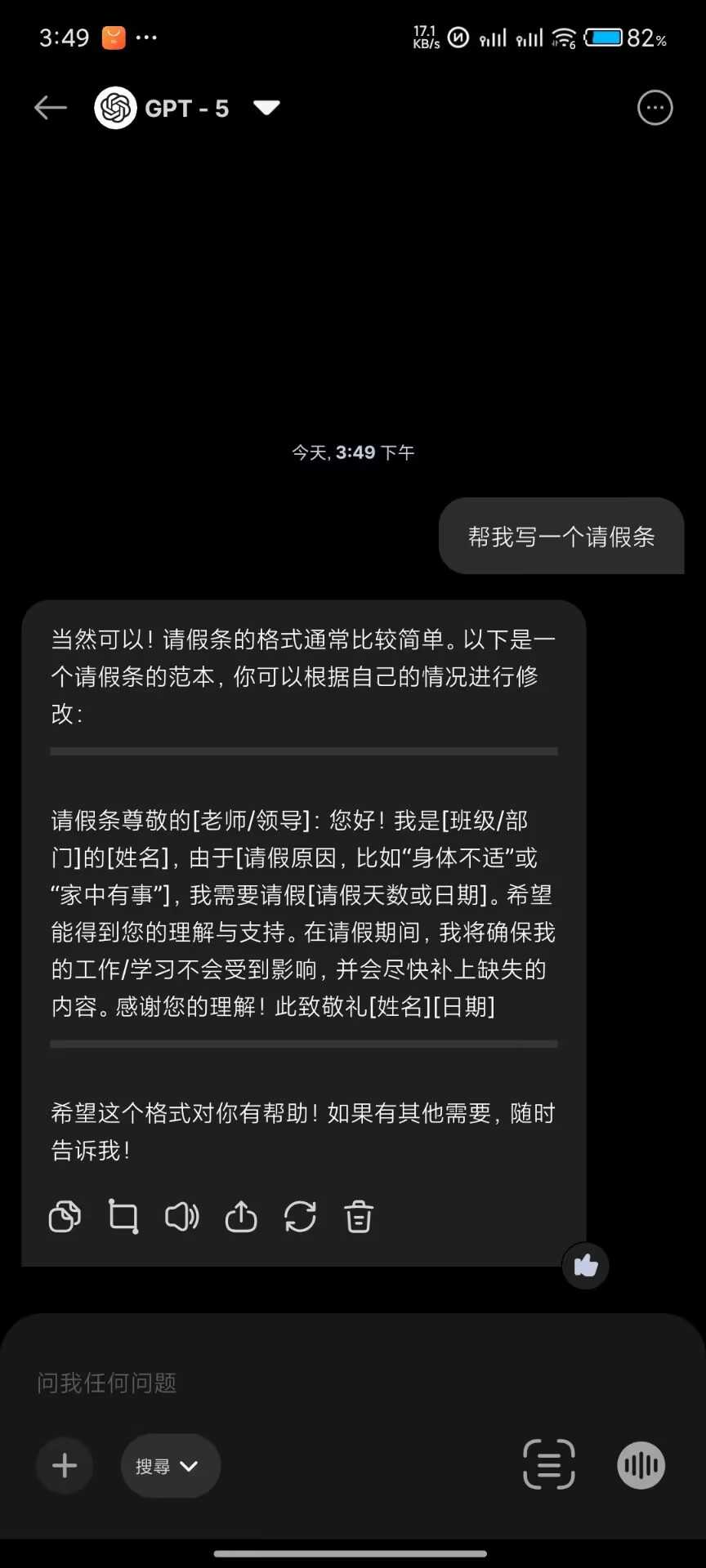Tap the crop/select text icon under reply

click(x=123, y=1217)
